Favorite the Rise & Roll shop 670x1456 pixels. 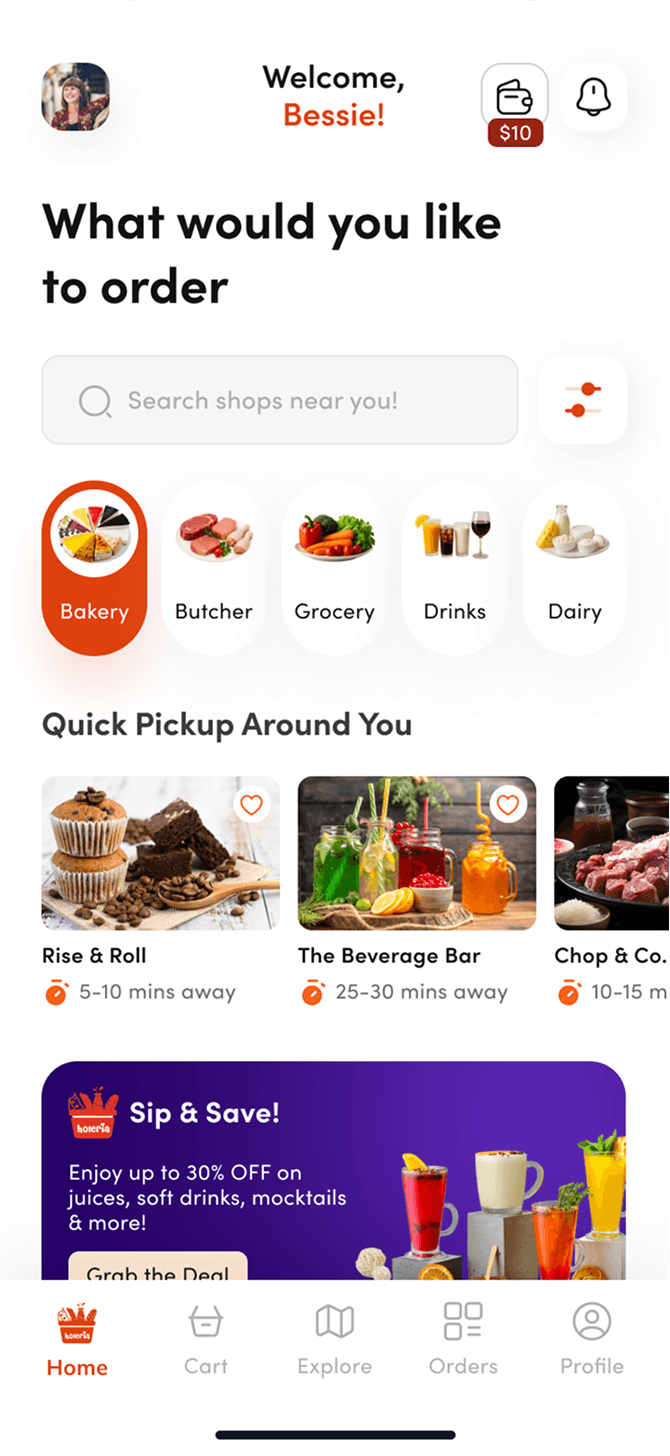coord(251,804)
